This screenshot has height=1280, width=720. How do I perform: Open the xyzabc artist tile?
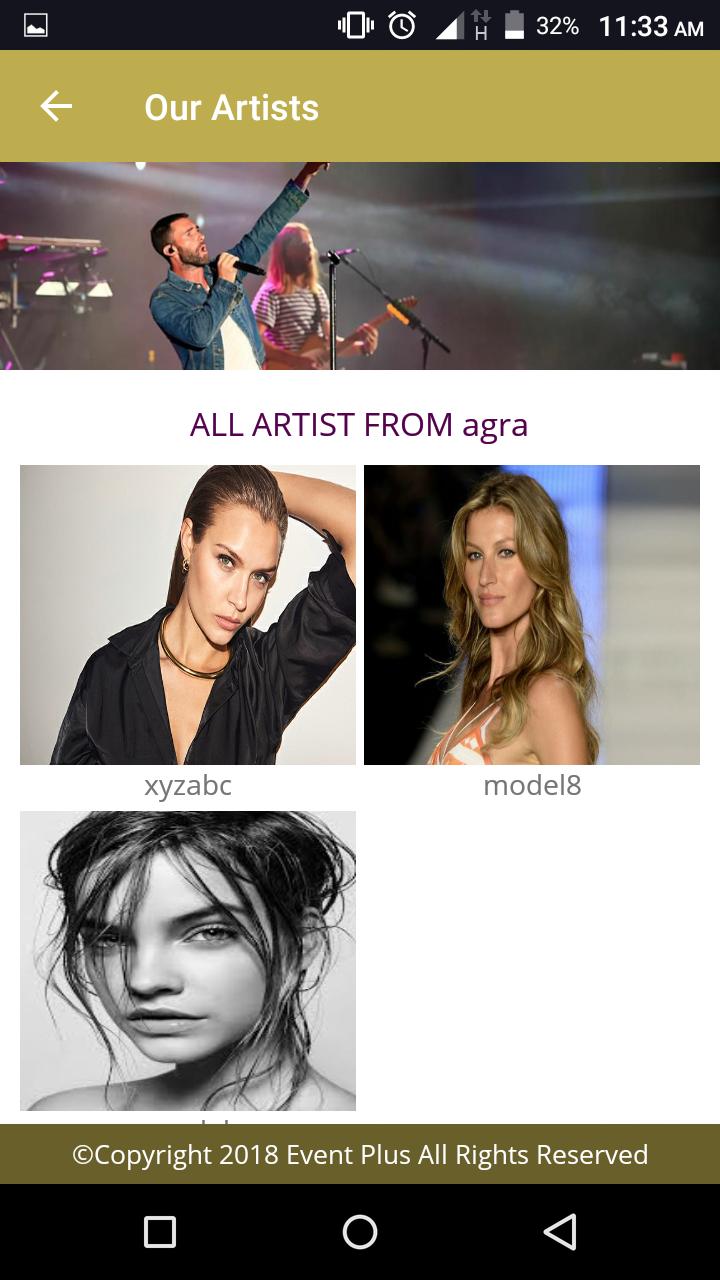coord(188,615)
